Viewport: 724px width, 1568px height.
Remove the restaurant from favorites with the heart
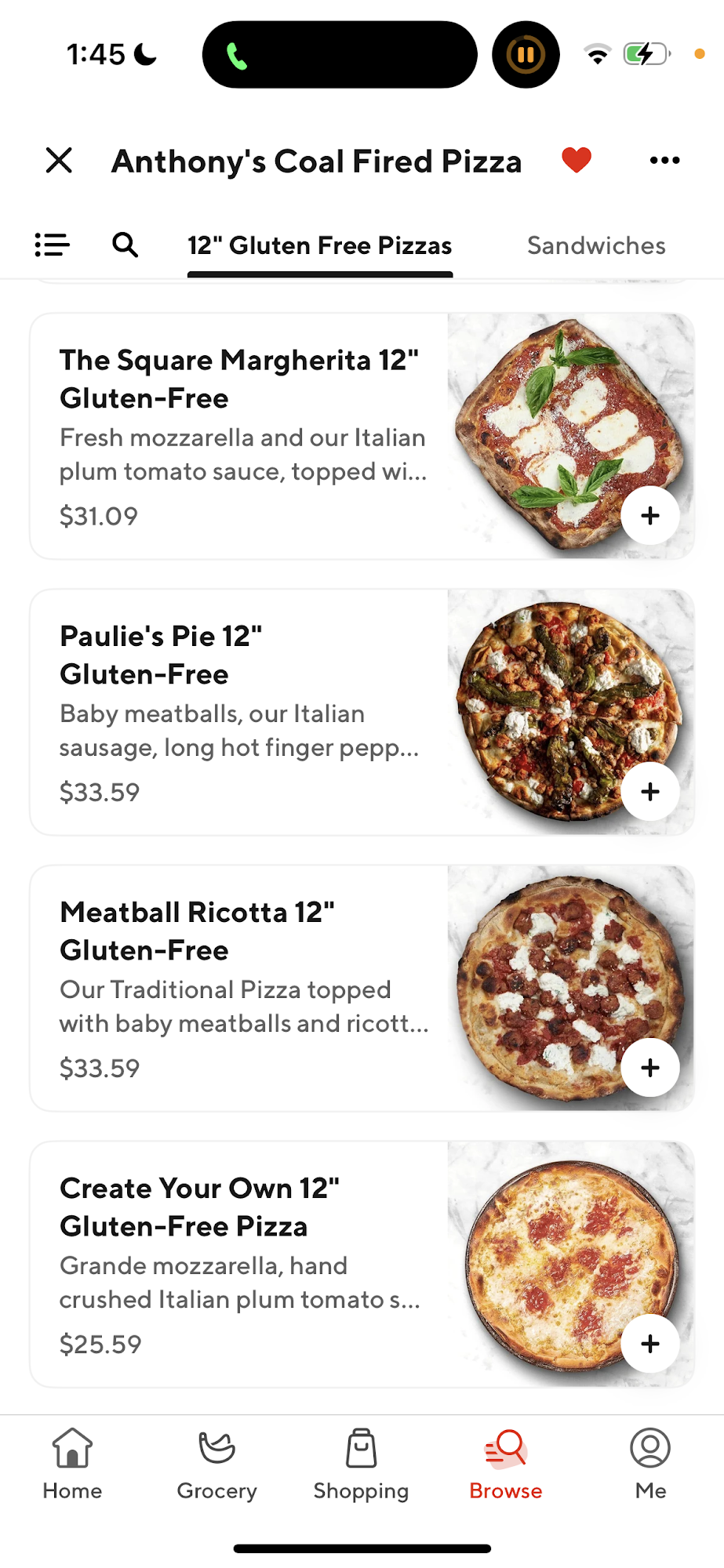pos(577,160)
